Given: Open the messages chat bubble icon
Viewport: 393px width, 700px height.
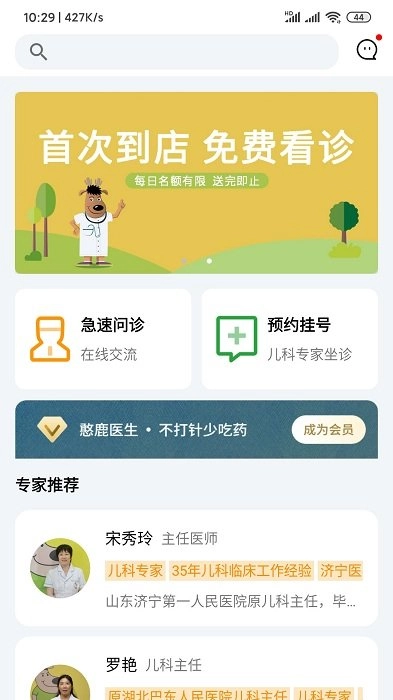Looking at the screenshot, I should click(367, 50).
